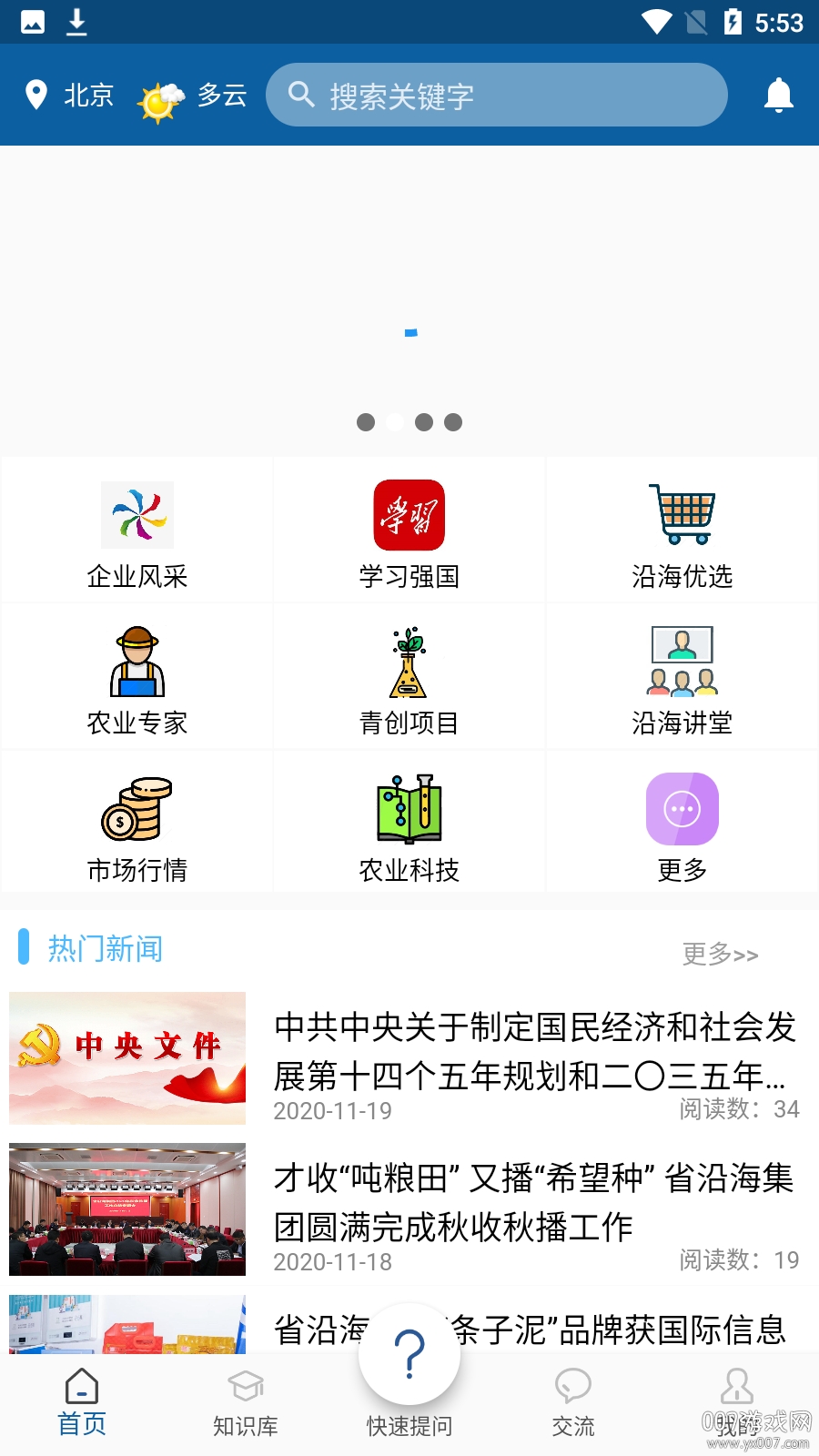The height and width of the screenshot is (1456, 819).
Task: Tap the search keyword field
Action: pos(496,96)
